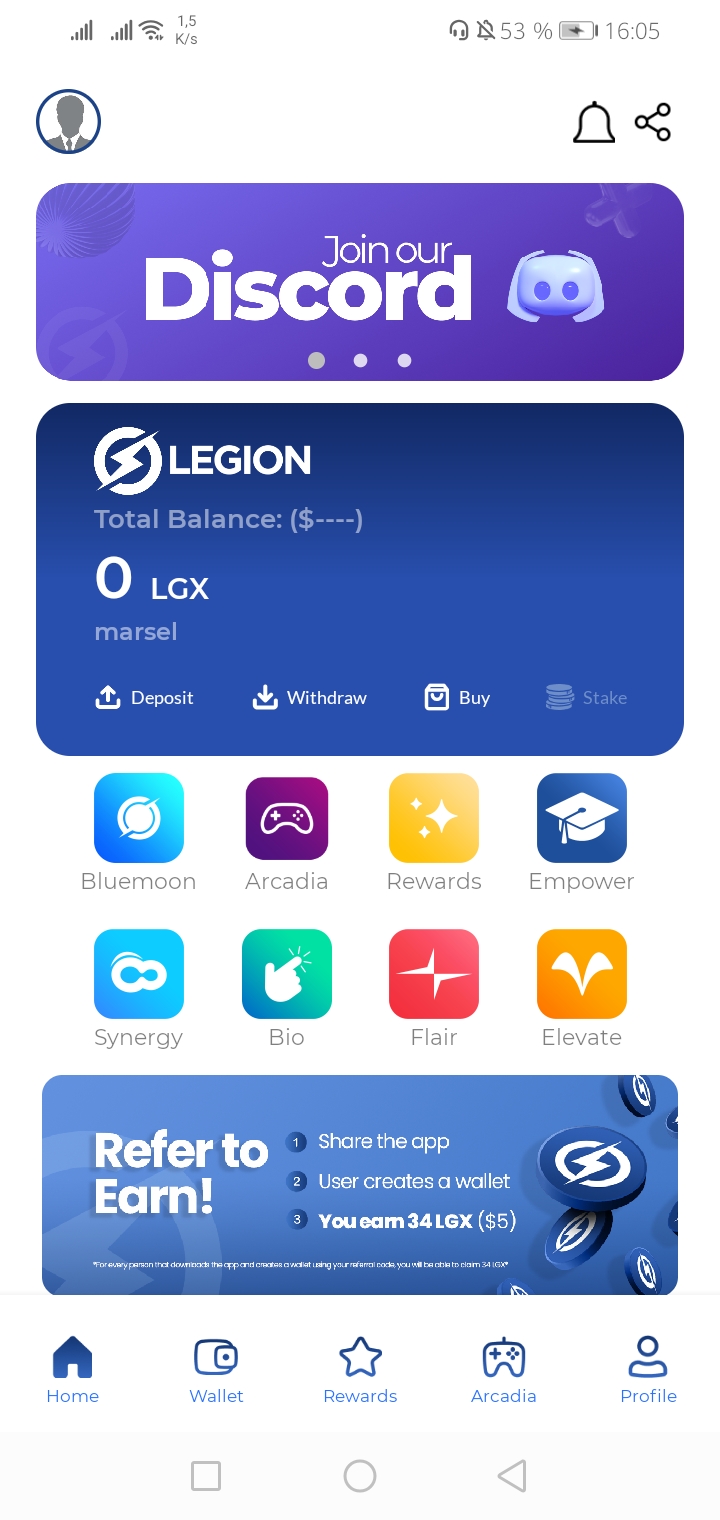Viewport: 720px width, 1520px height.
Task: Open Empower
Action: tap(582, 818)
